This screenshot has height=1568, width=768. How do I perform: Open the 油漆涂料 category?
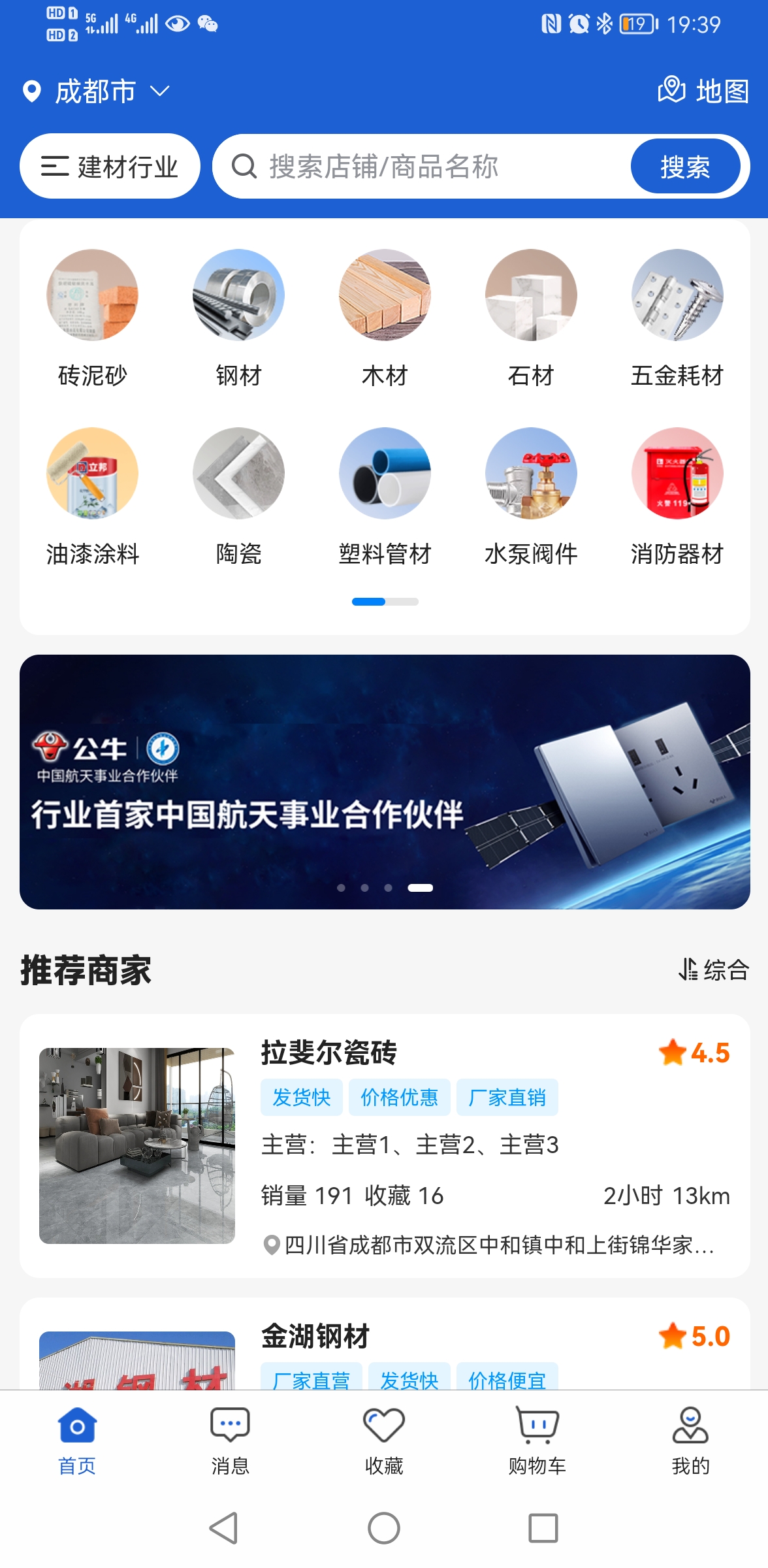[92, 495]
